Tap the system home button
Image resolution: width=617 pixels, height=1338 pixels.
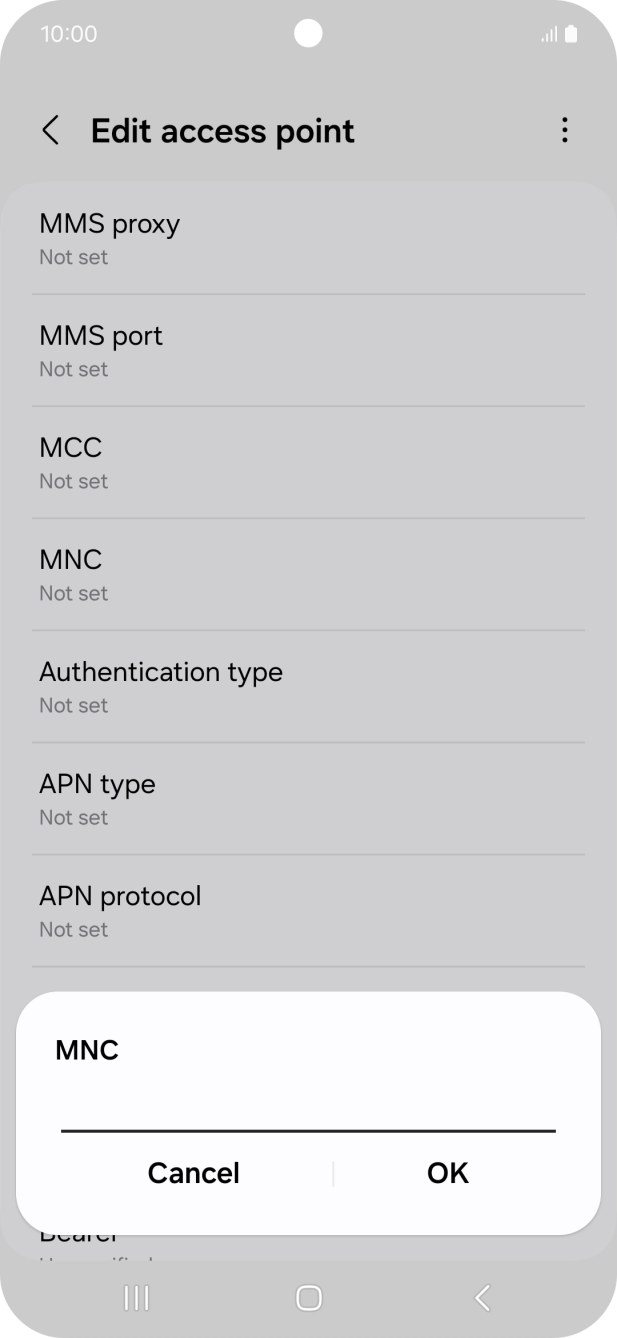[308, 1298]
